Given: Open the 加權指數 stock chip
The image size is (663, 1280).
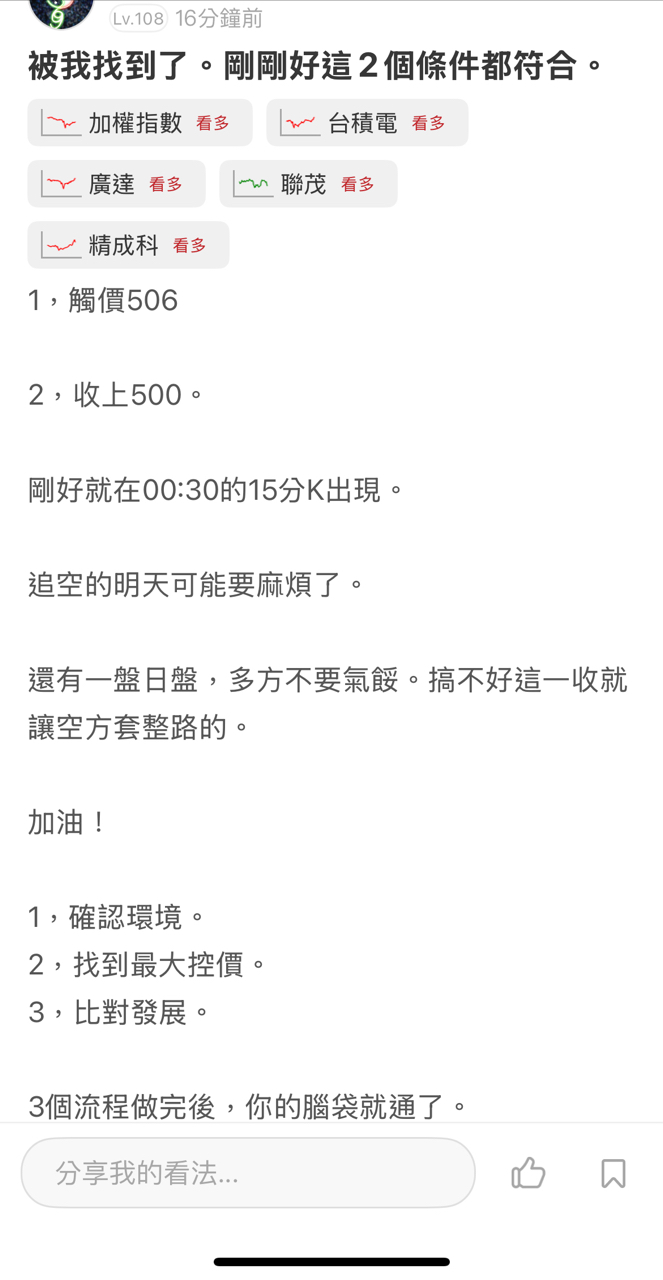Looking at the screenshot, I should [x=139, y=123].
